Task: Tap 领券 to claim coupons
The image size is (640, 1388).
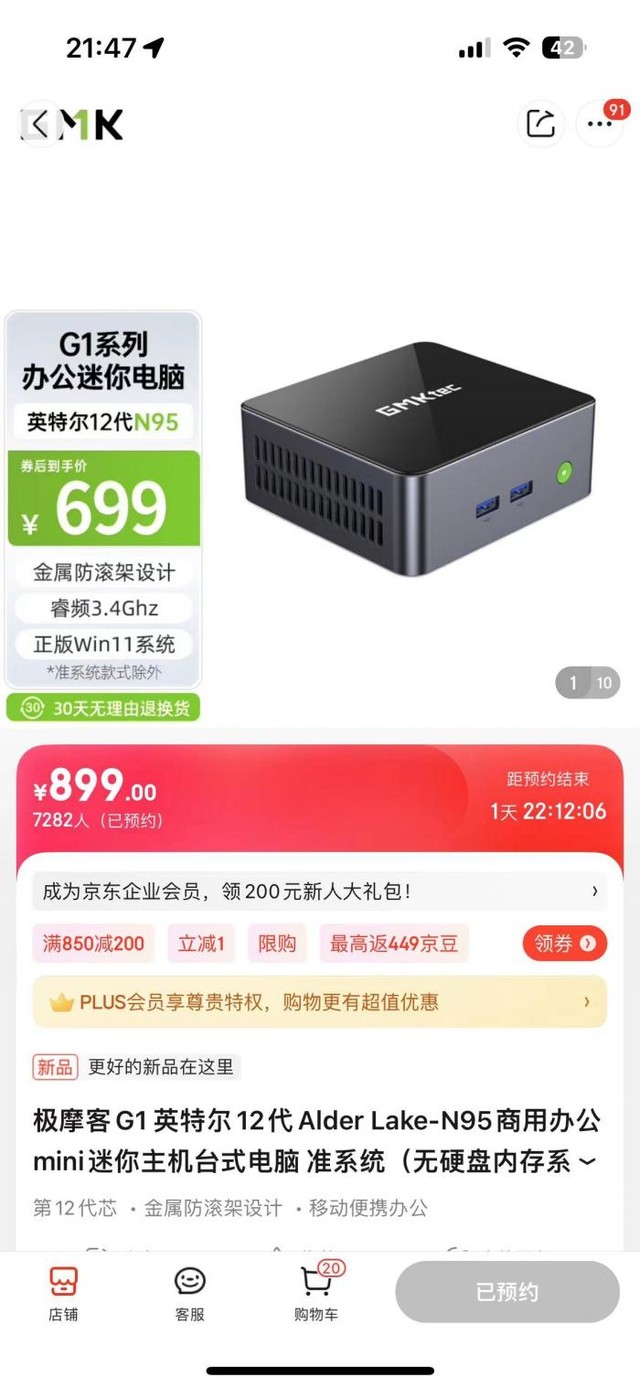Action: (x=564, y=942)
